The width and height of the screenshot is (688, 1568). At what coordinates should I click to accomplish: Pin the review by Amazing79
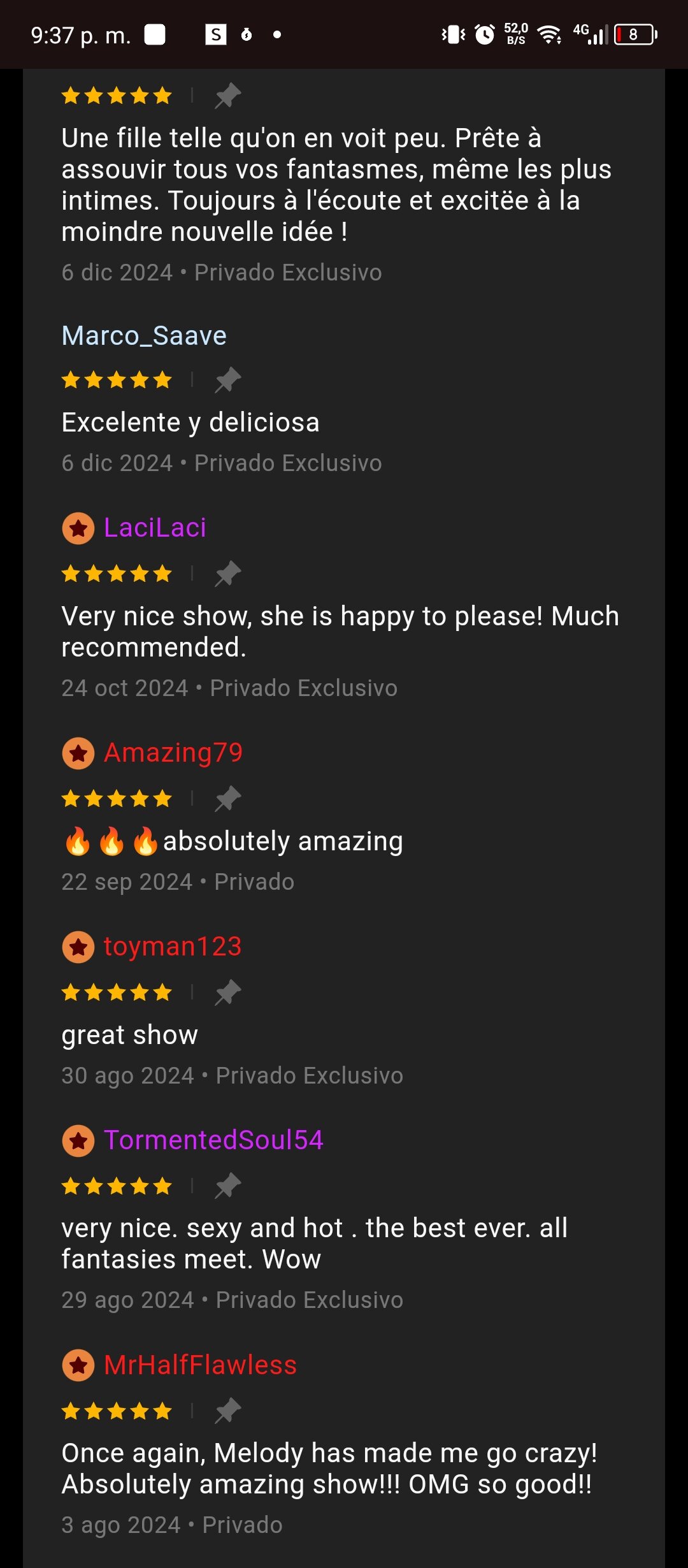[x=227, y=799]
